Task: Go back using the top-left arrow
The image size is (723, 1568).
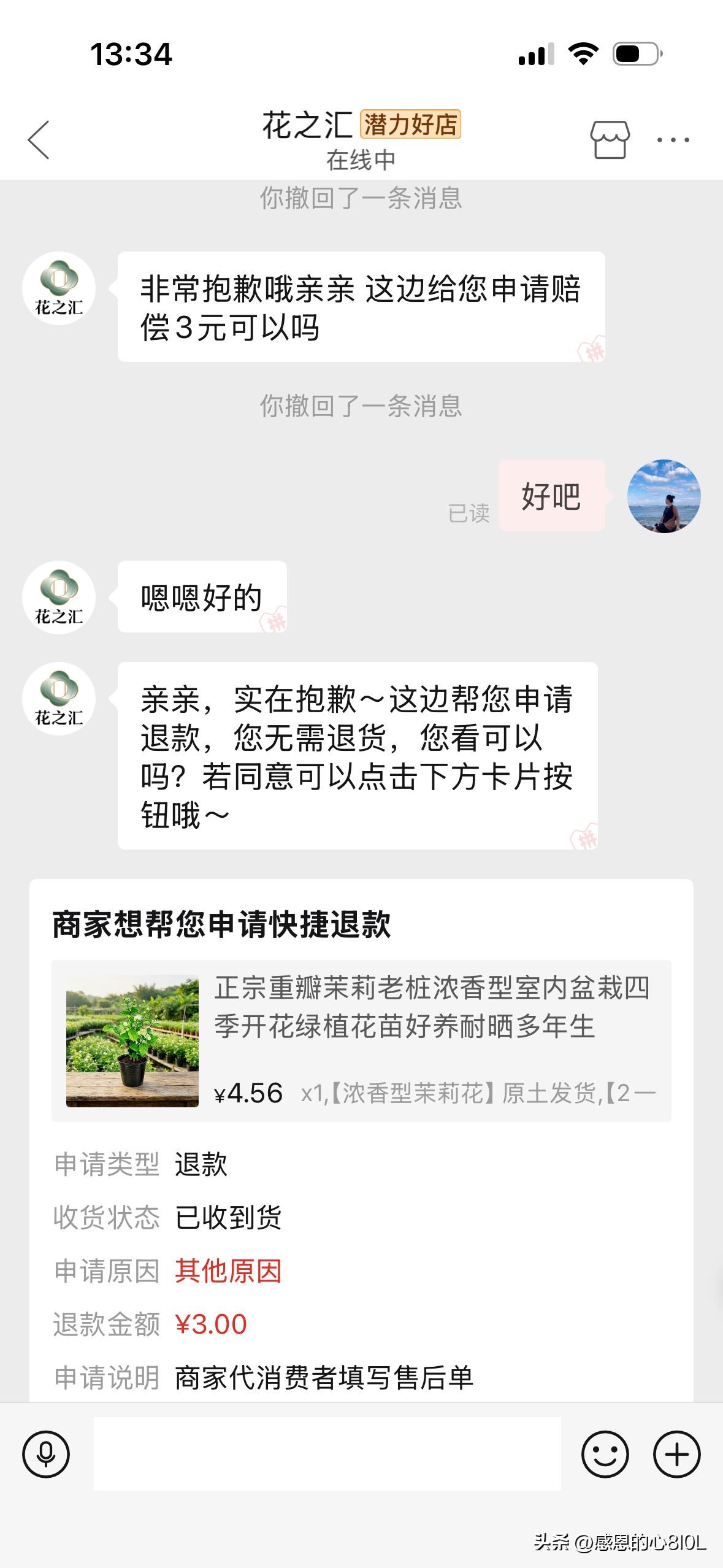Action: point(39,140)
